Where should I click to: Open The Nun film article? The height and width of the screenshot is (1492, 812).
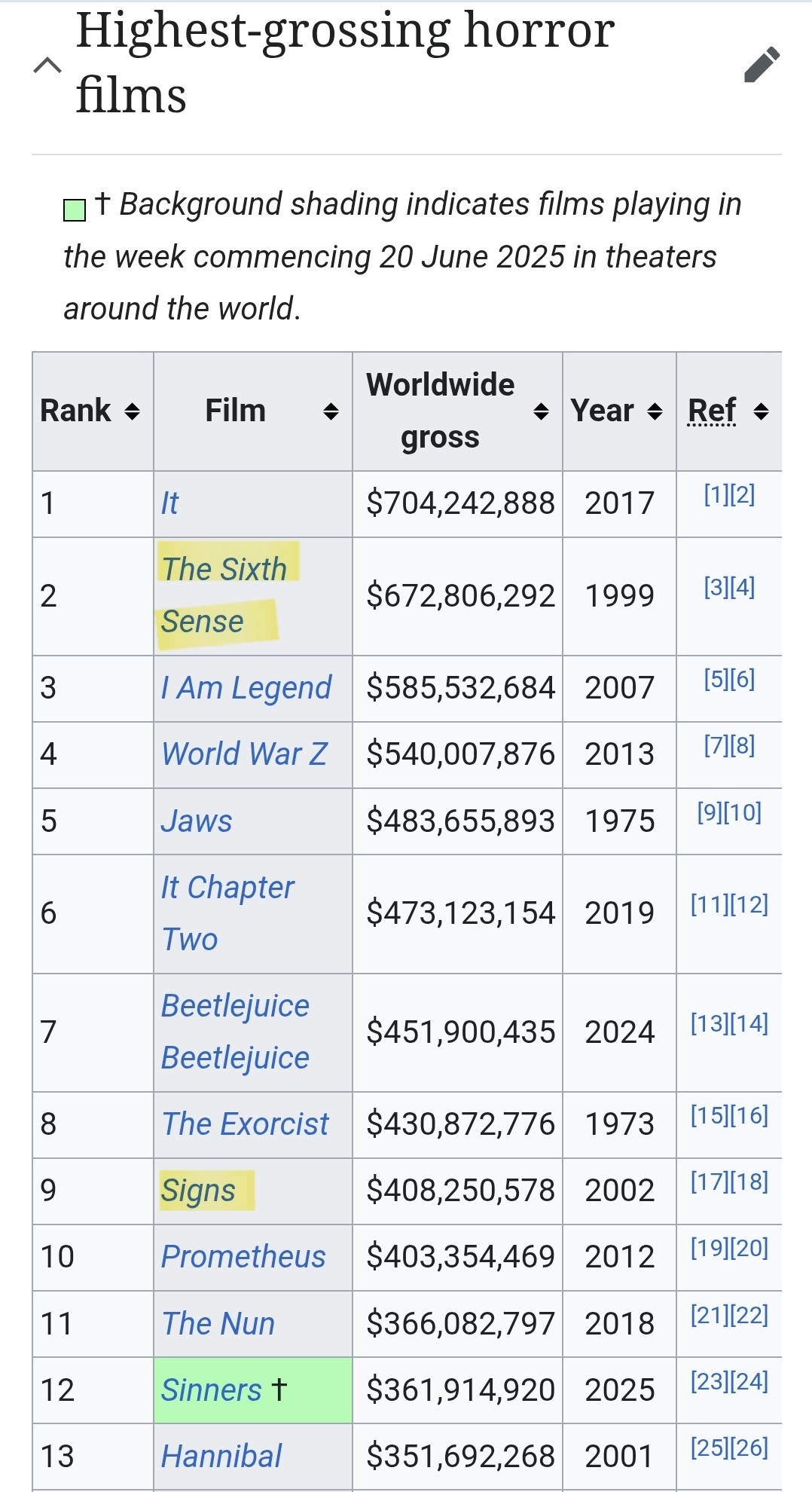point(218,1323)
